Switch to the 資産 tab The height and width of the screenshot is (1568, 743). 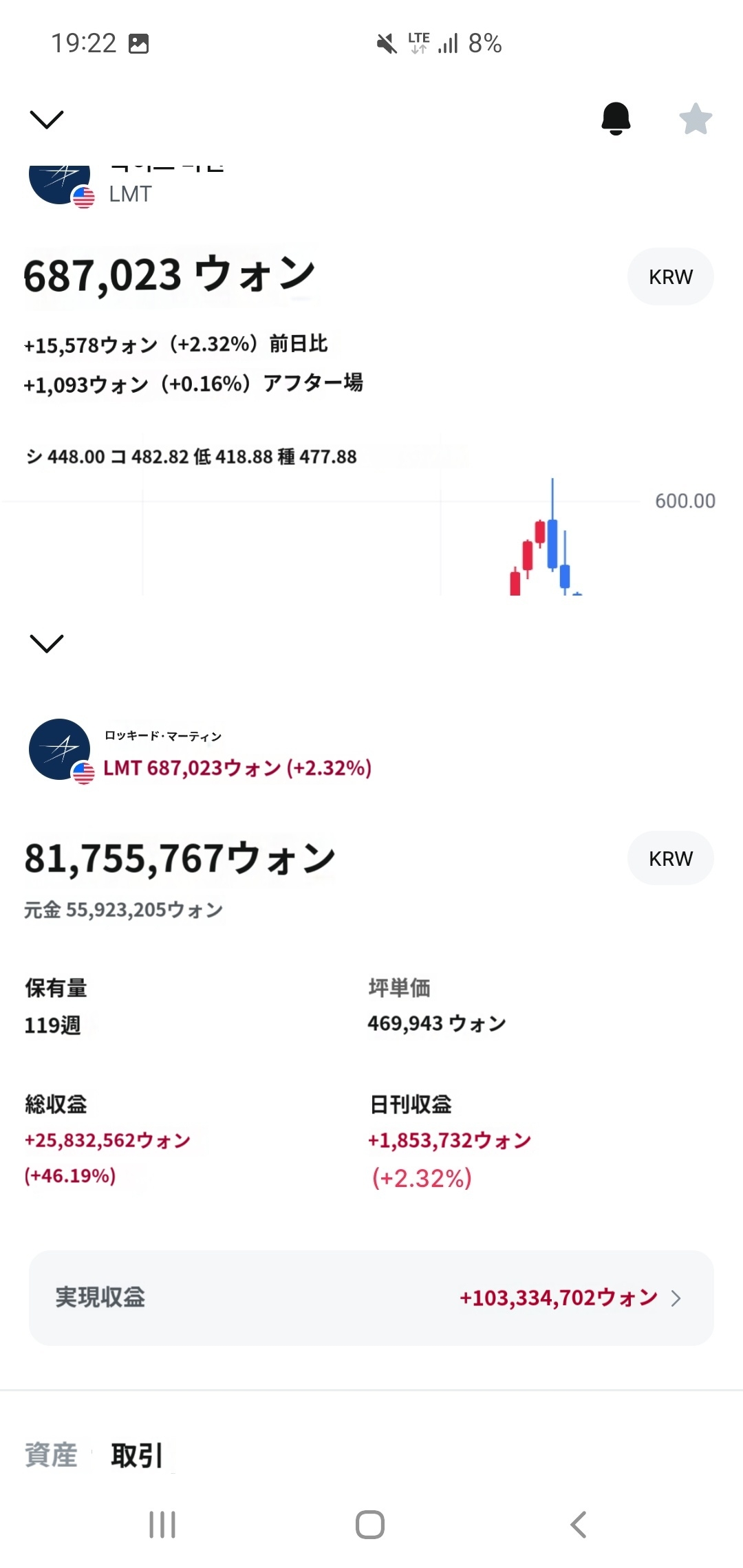(51, 1455)
